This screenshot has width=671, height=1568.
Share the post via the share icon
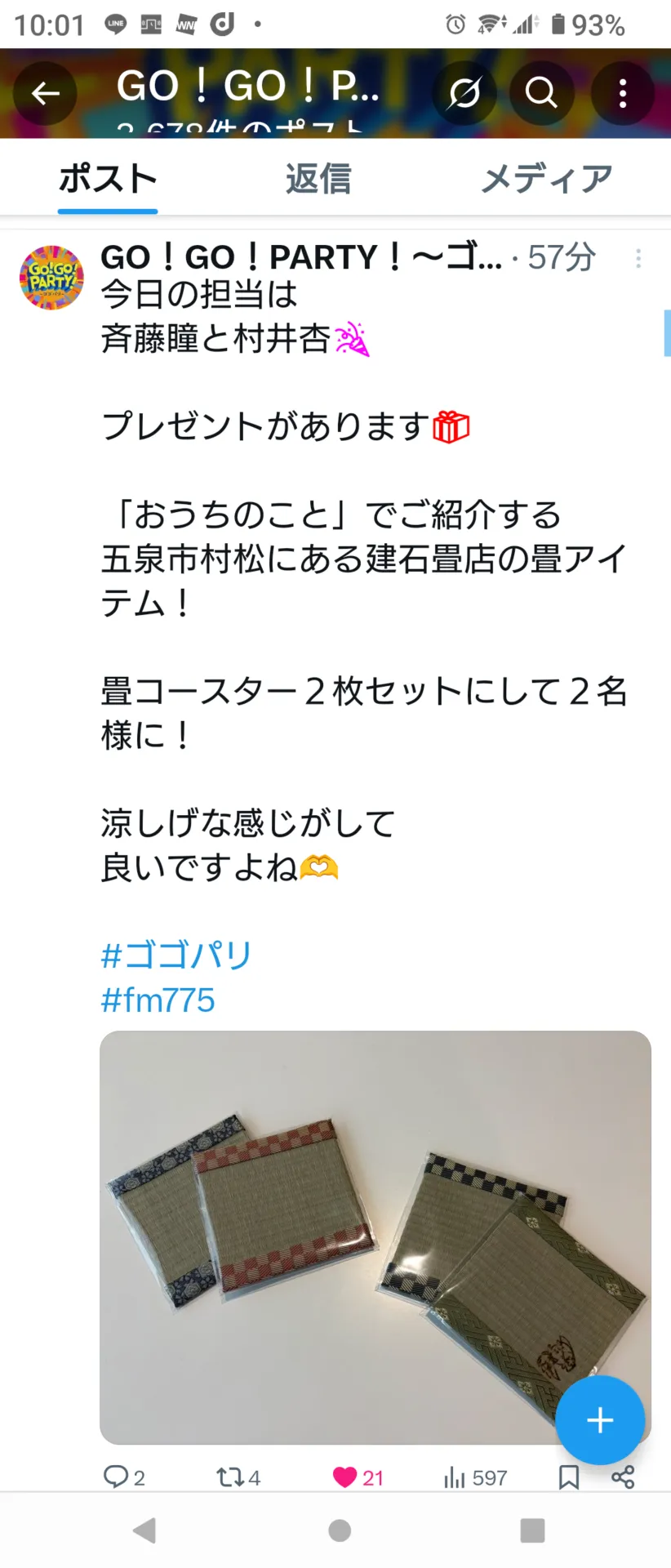click(x=624, y=1477)
